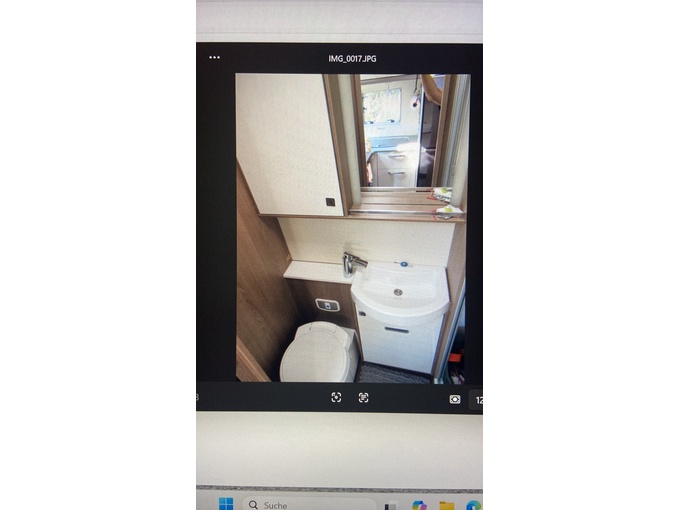Open the three-dot menu in Photos
The height and width of the screenshot is (510, 680).
coord(214,58)
